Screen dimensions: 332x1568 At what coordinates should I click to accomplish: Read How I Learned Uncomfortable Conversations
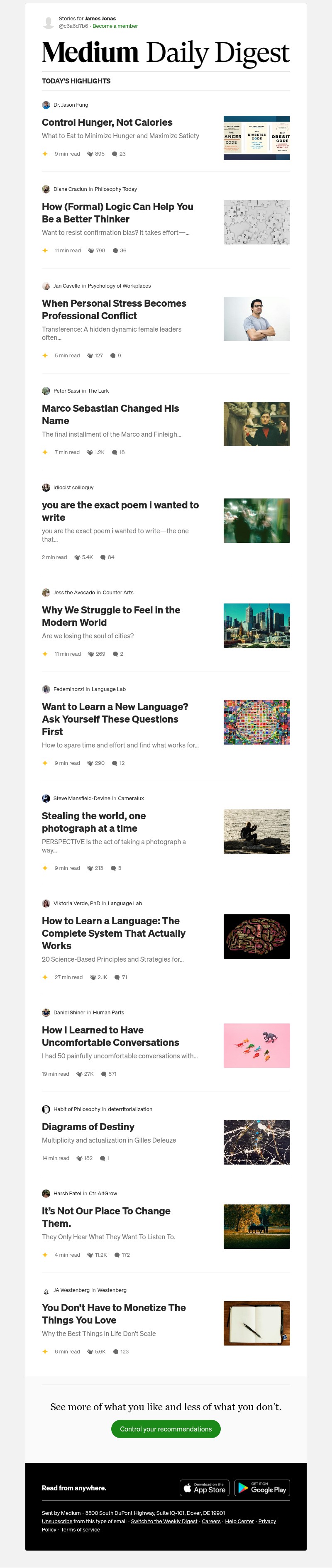click(x=110, y=1036)
